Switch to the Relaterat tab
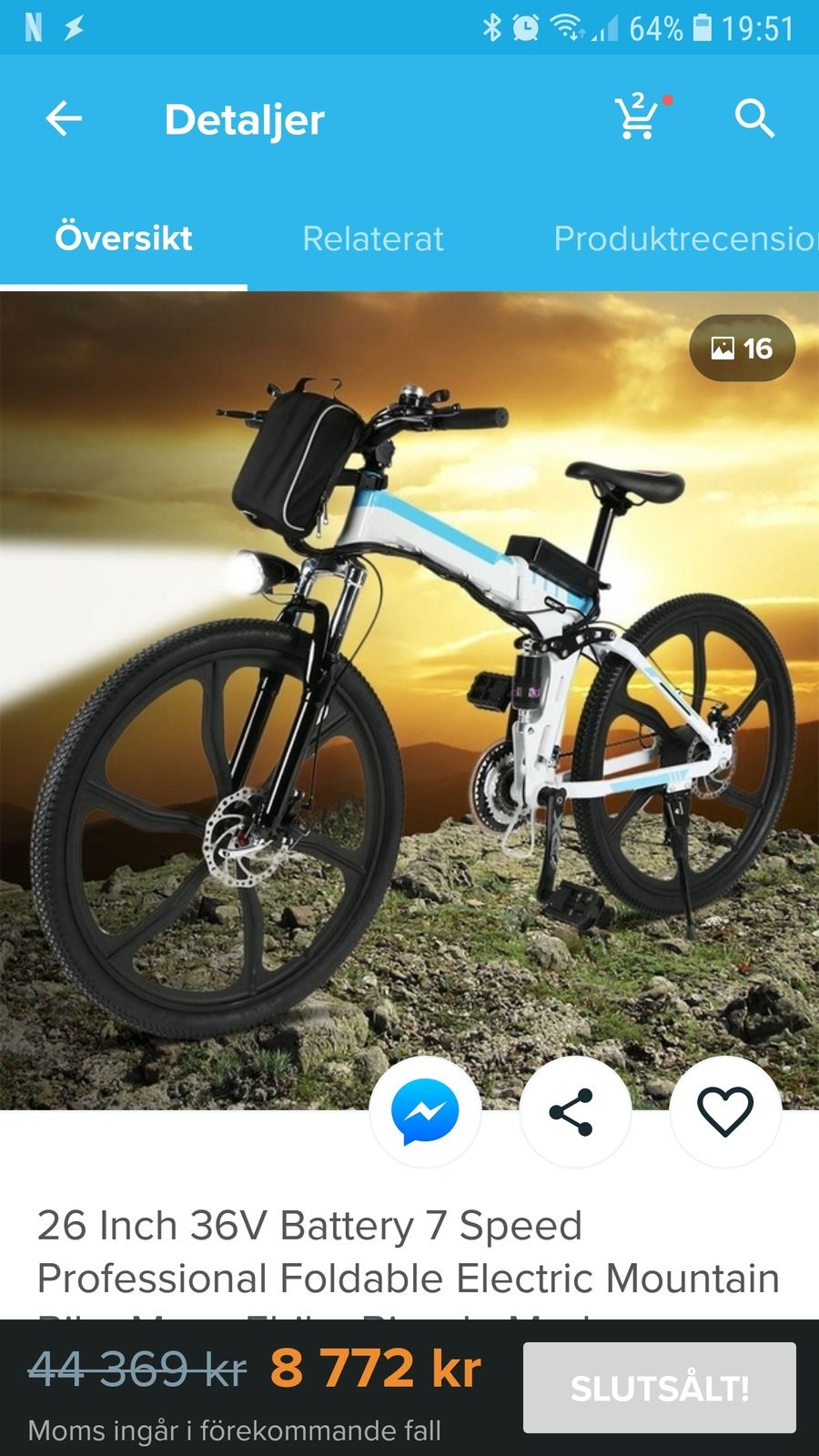This screenshot has width=819, height=1456. coord(372,238)
